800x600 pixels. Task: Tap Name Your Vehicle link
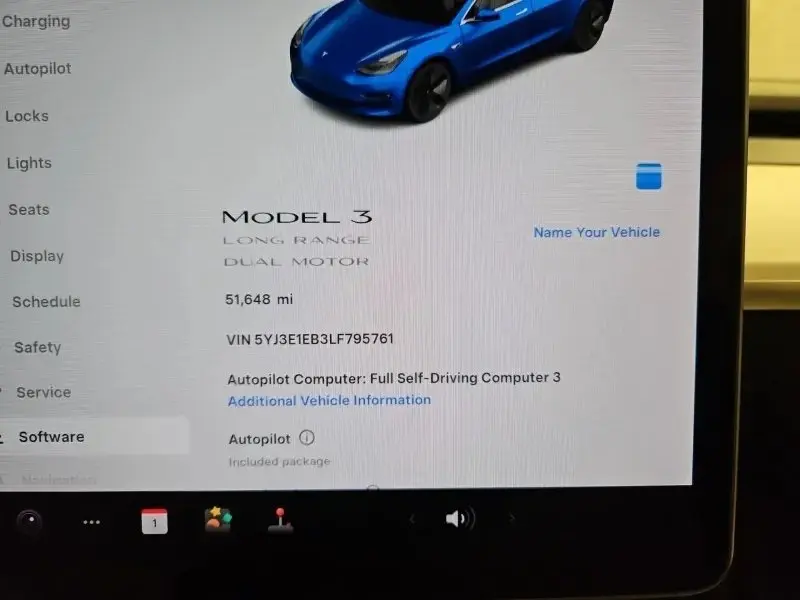pyautogui.click(x=596, y=232)
